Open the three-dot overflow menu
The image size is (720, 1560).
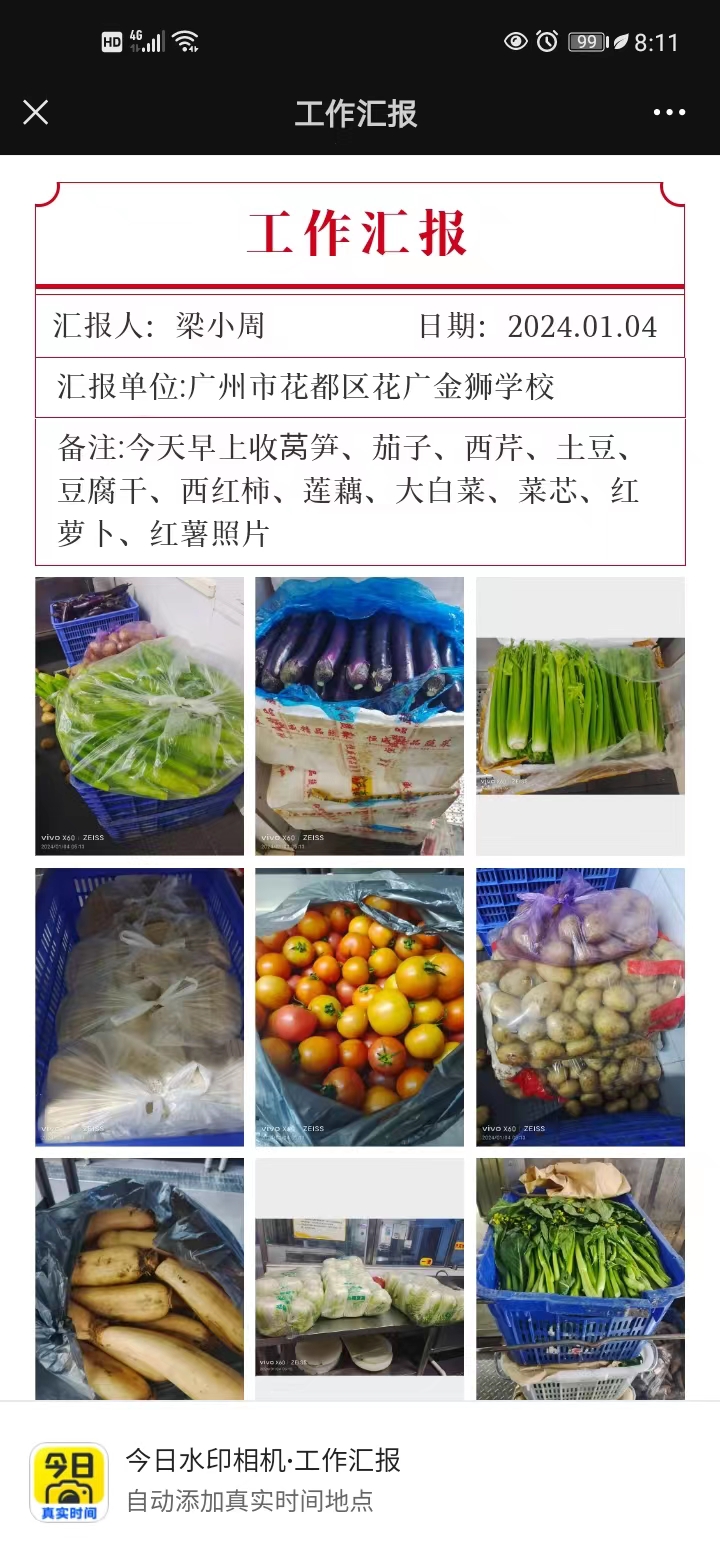669,112
